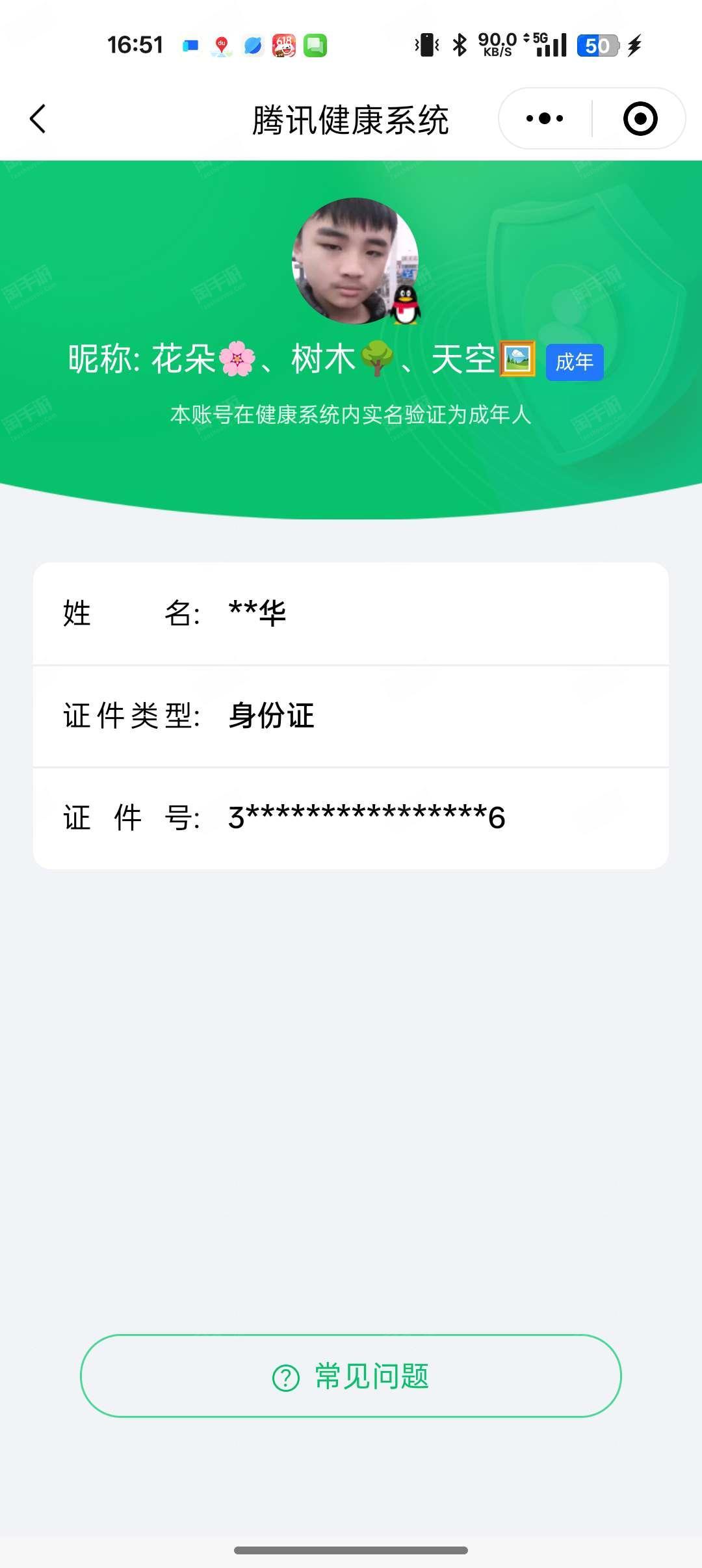702x1568 pixels.
Task: Go back using the top-left arrow
Action: point(38,119)
